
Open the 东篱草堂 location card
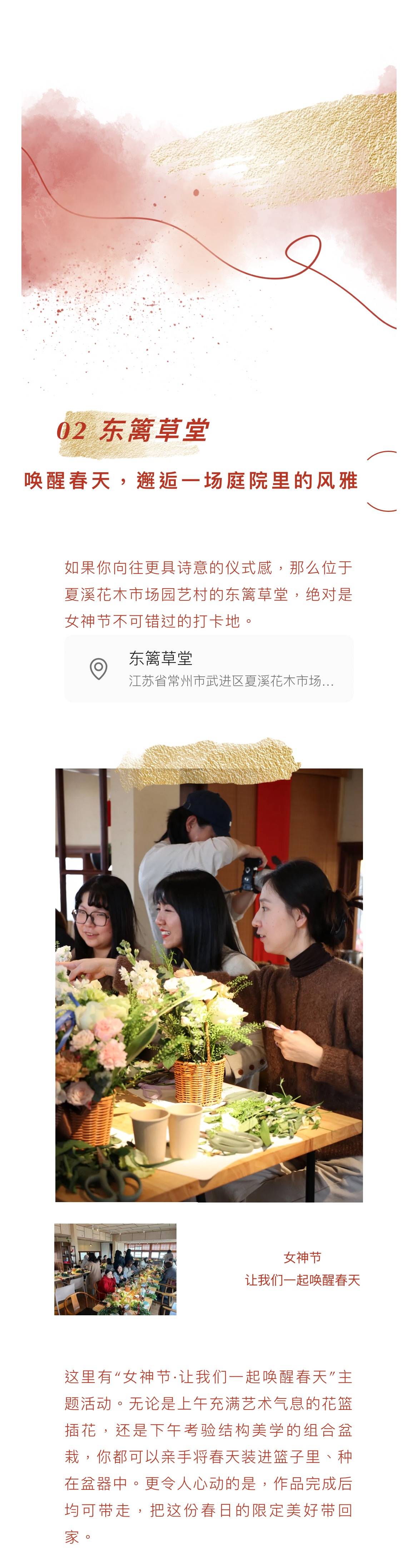point(208,668)
